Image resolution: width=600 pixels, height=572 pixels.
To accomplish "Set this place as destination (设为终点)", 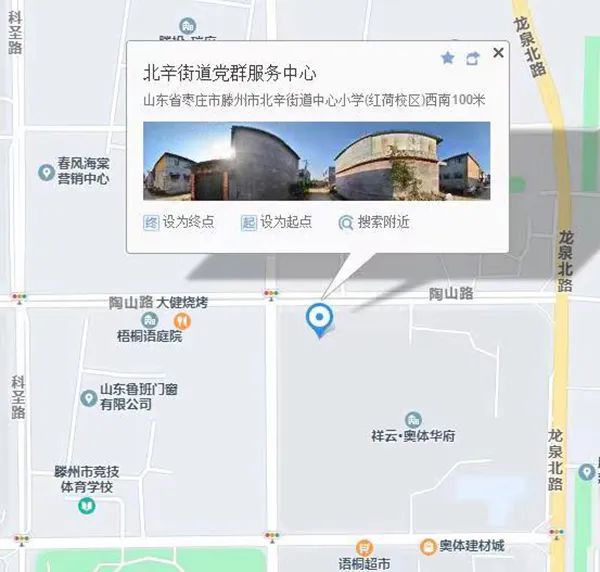I will (178, 222).
